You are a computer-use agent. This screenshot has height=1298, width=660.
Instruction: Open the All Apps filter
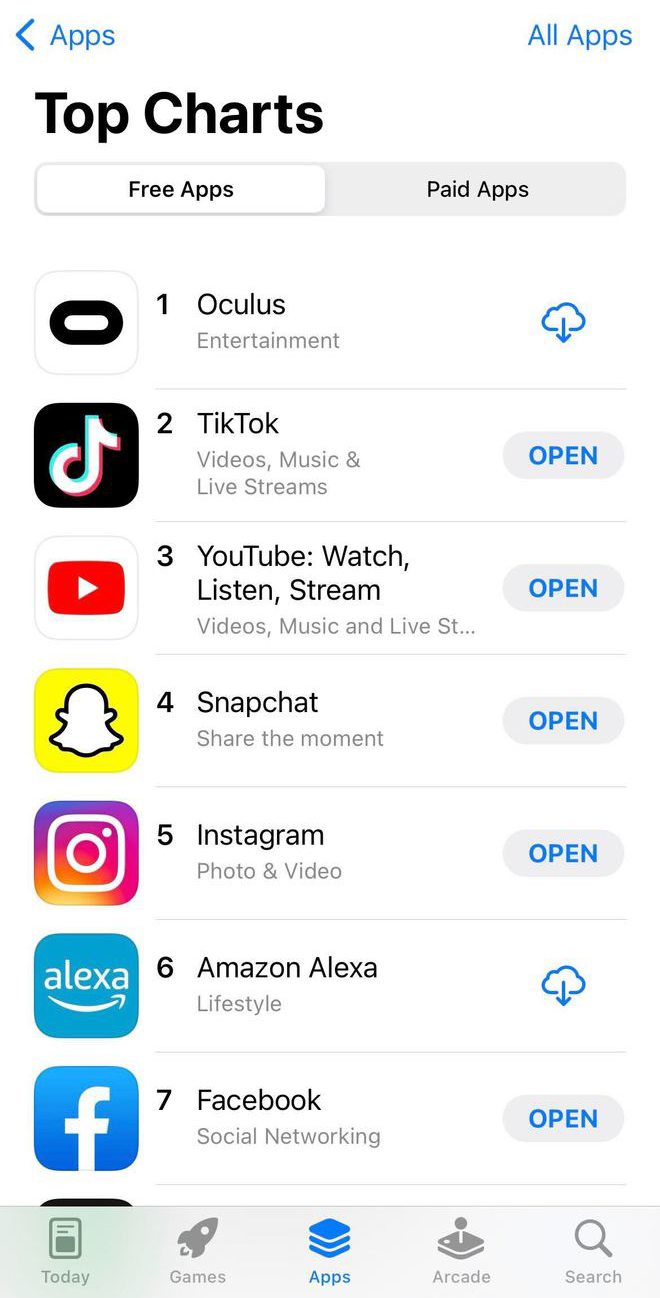[579, 36]
